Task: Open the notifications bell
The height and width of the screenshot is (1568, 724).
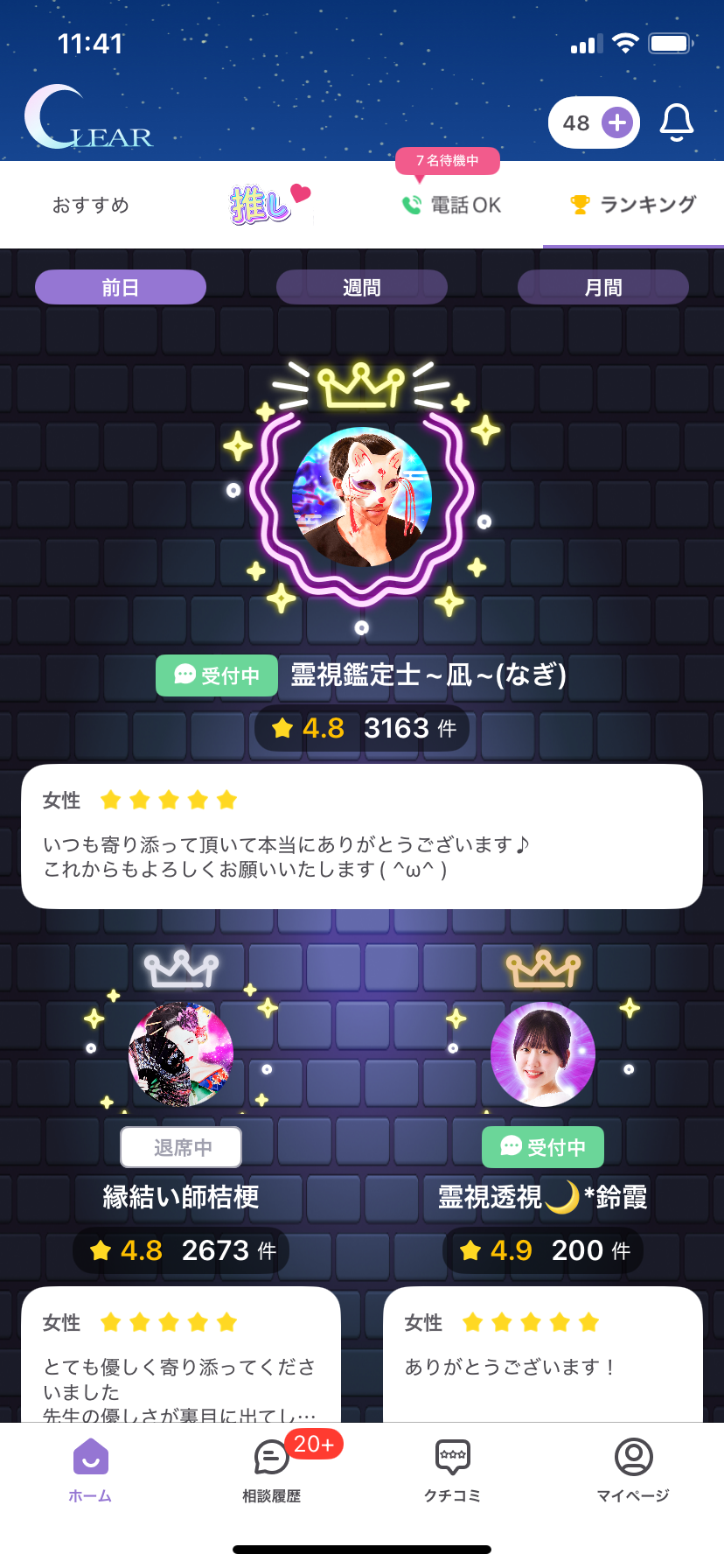Action: point(676,122)
